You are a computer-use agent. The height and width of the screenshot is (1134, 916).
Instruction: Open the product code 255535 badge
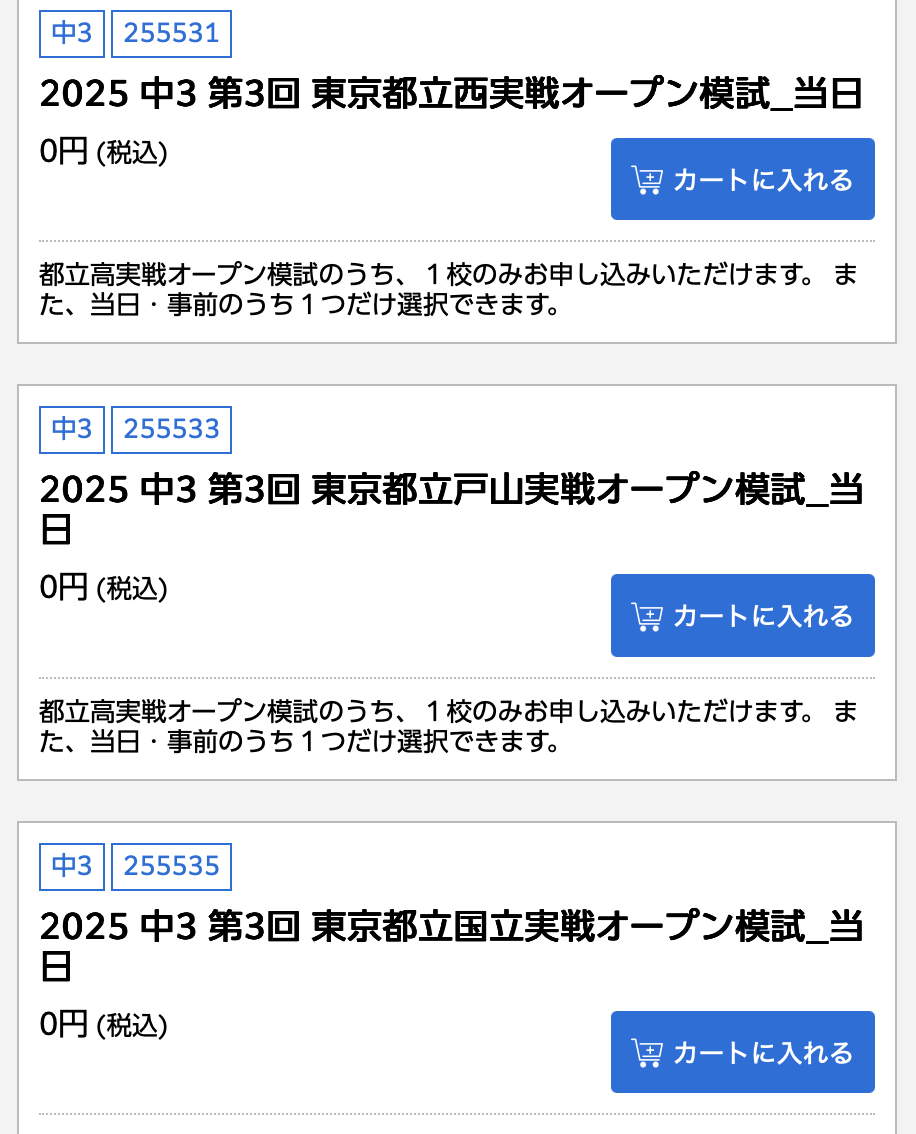tap(171, 867)
